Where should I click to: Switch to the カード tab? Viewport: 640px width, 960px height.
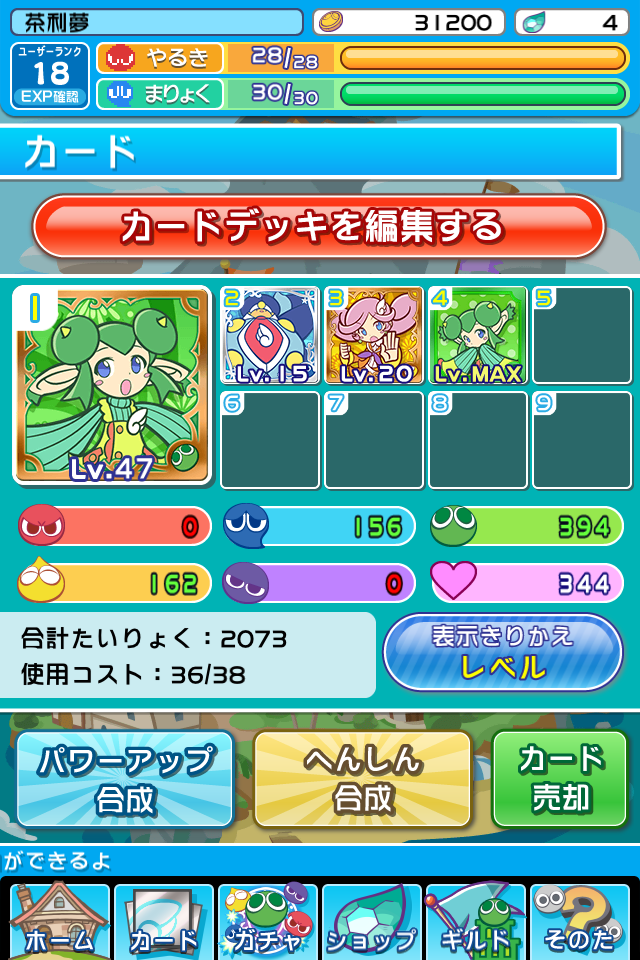tap(163, 922)
